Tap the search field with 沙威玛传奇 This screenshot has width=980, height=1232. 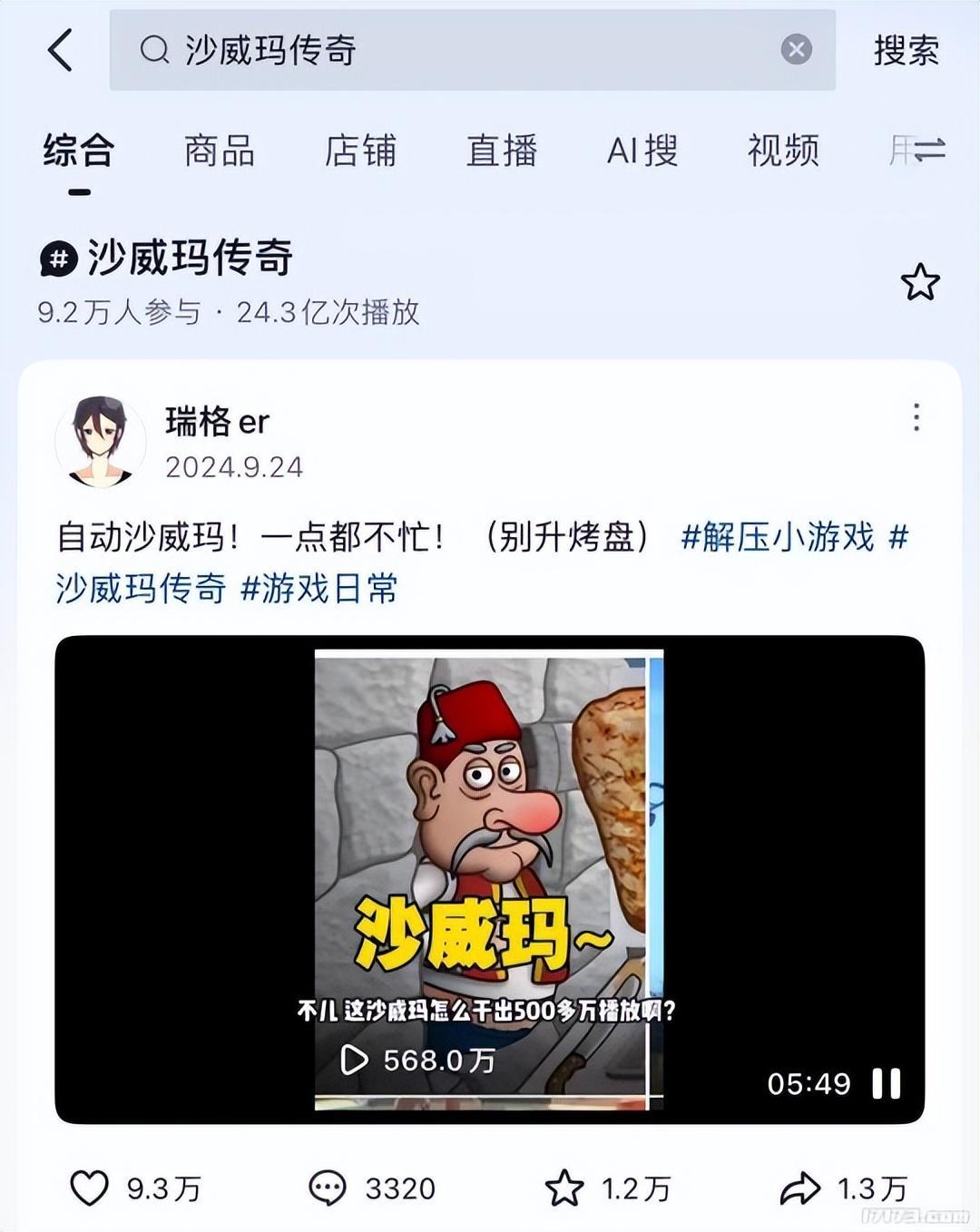(x=454, y=50)
